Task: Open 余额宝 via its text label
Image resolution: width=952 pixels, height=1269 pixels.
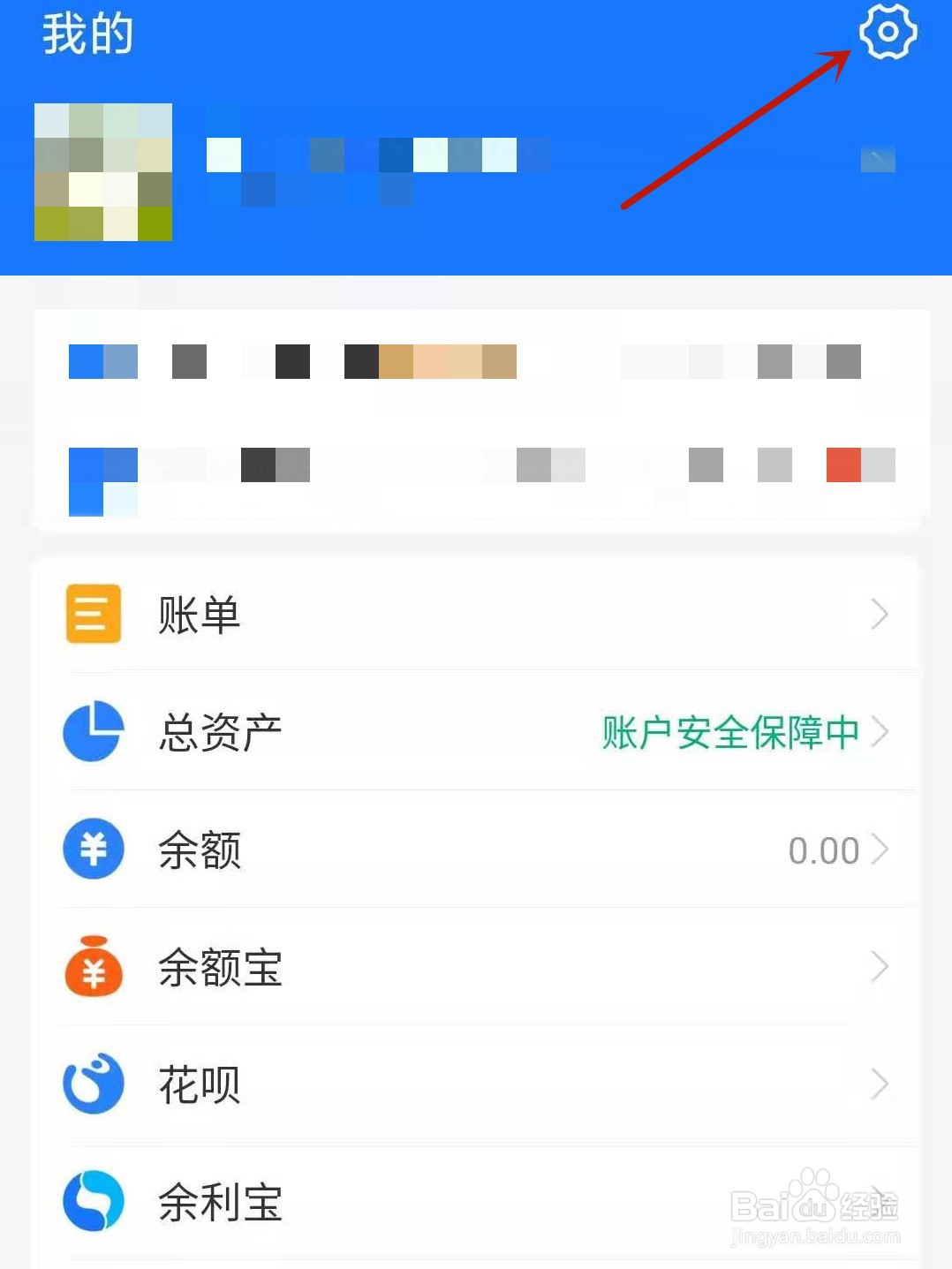Action: [x=220, y=969]
